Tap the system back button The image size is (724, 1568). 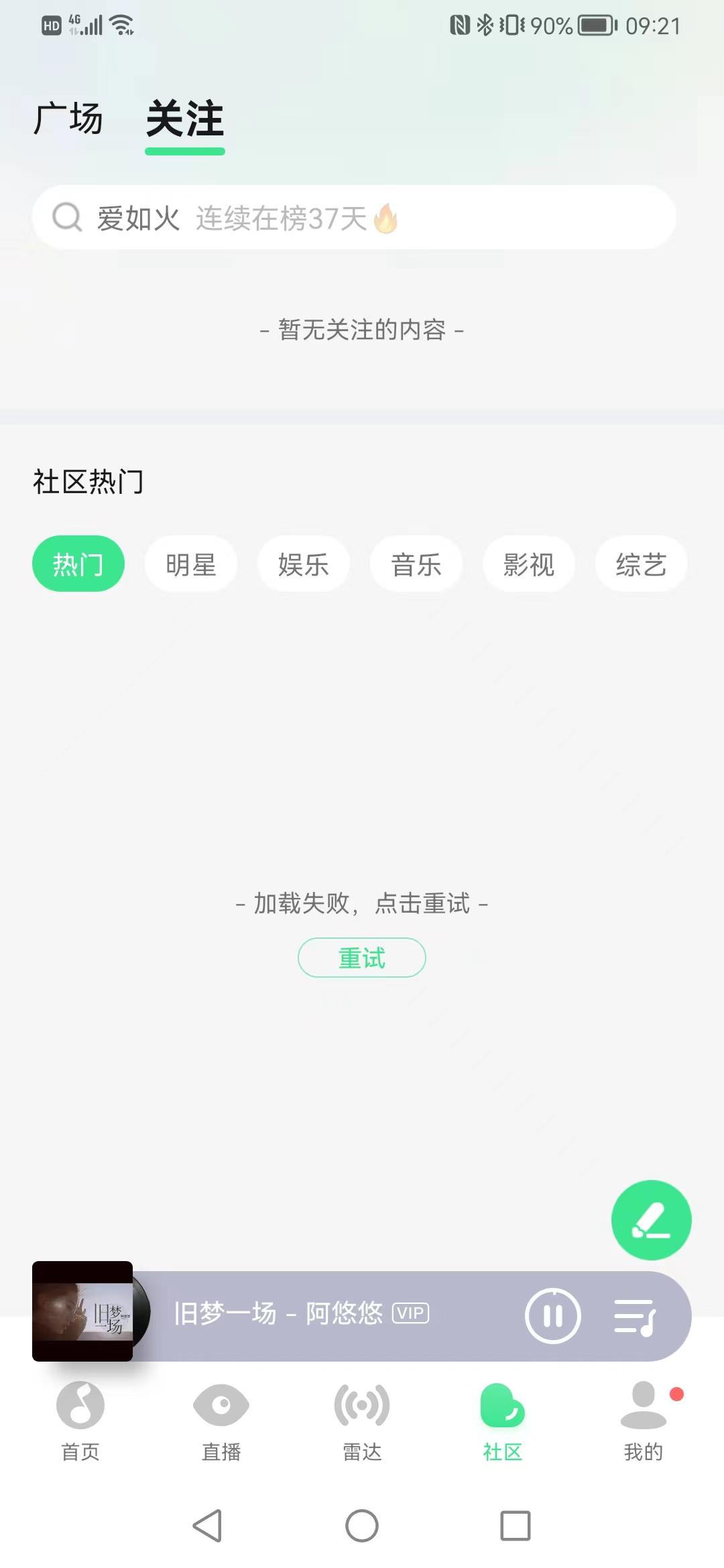[x=208, y=1526]
